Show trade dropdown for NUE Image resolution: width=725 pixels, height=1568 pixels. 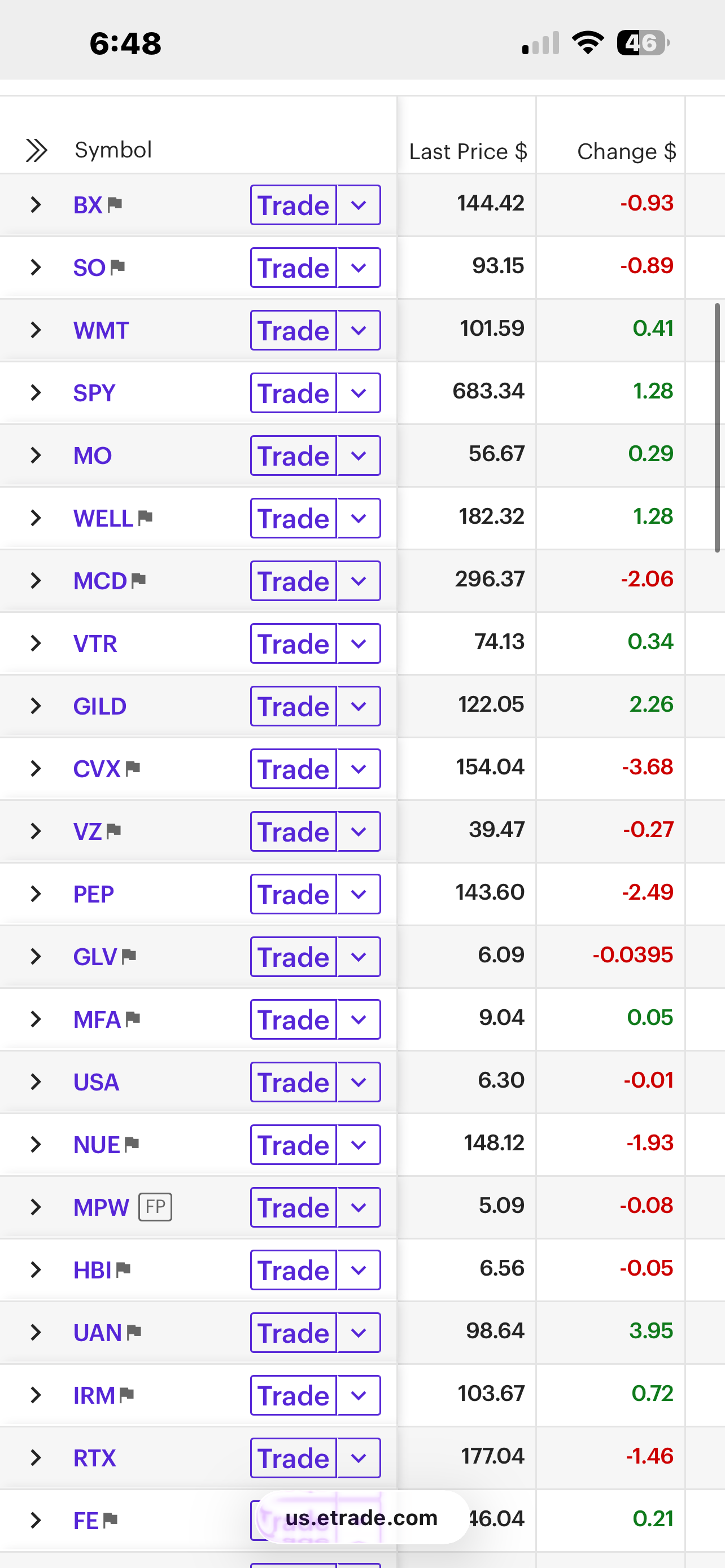[x=359, y=1145]
